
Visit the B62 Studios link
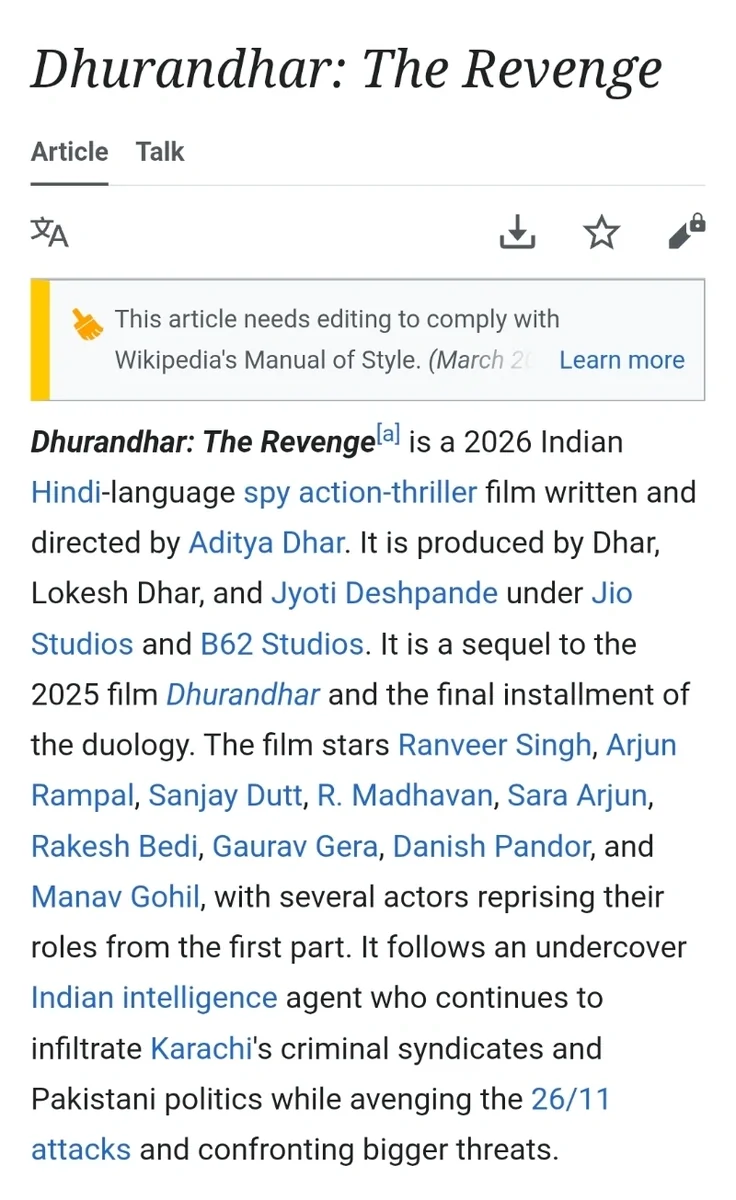pos(282,644)
